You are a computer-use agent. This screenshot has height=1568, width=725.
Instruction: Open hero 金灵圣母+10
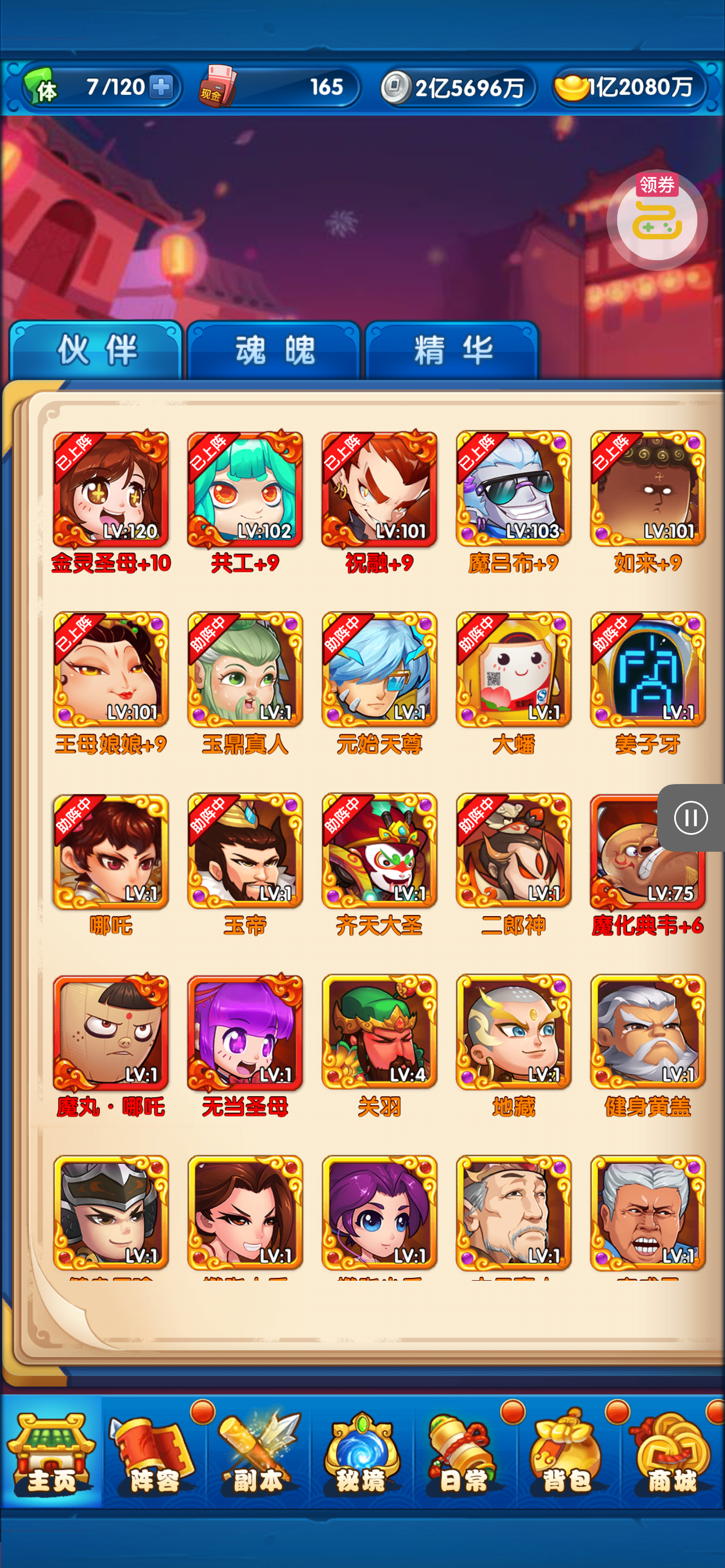pyautogui.click(x=111, y=489)
